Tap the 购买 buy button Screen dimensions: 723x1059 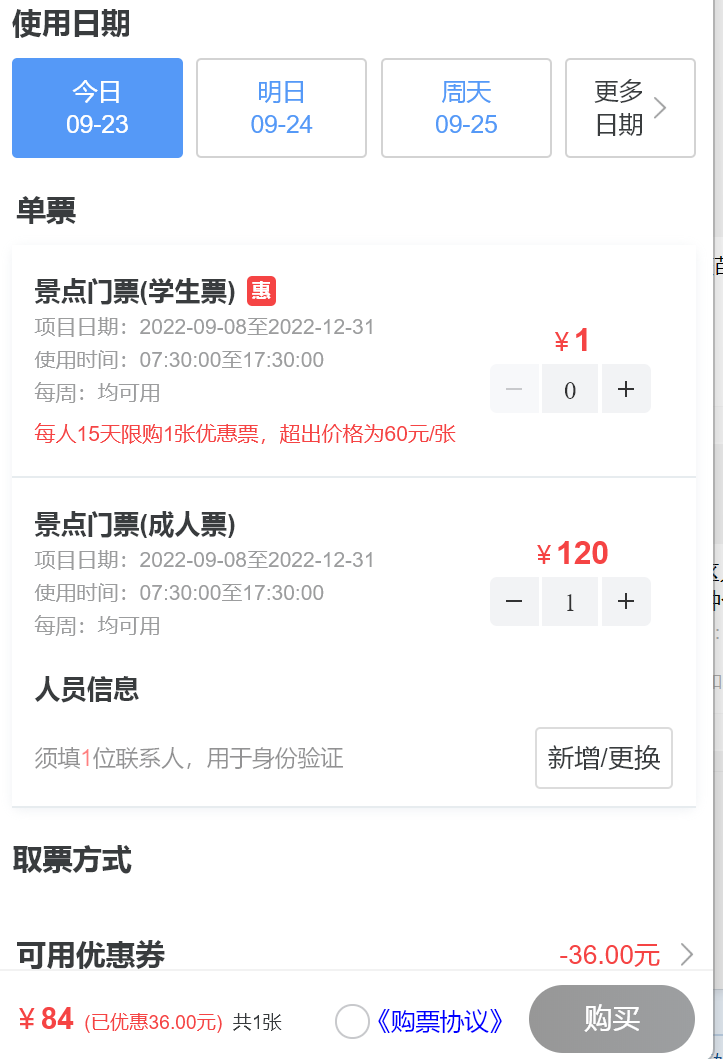coord(612,1020)
